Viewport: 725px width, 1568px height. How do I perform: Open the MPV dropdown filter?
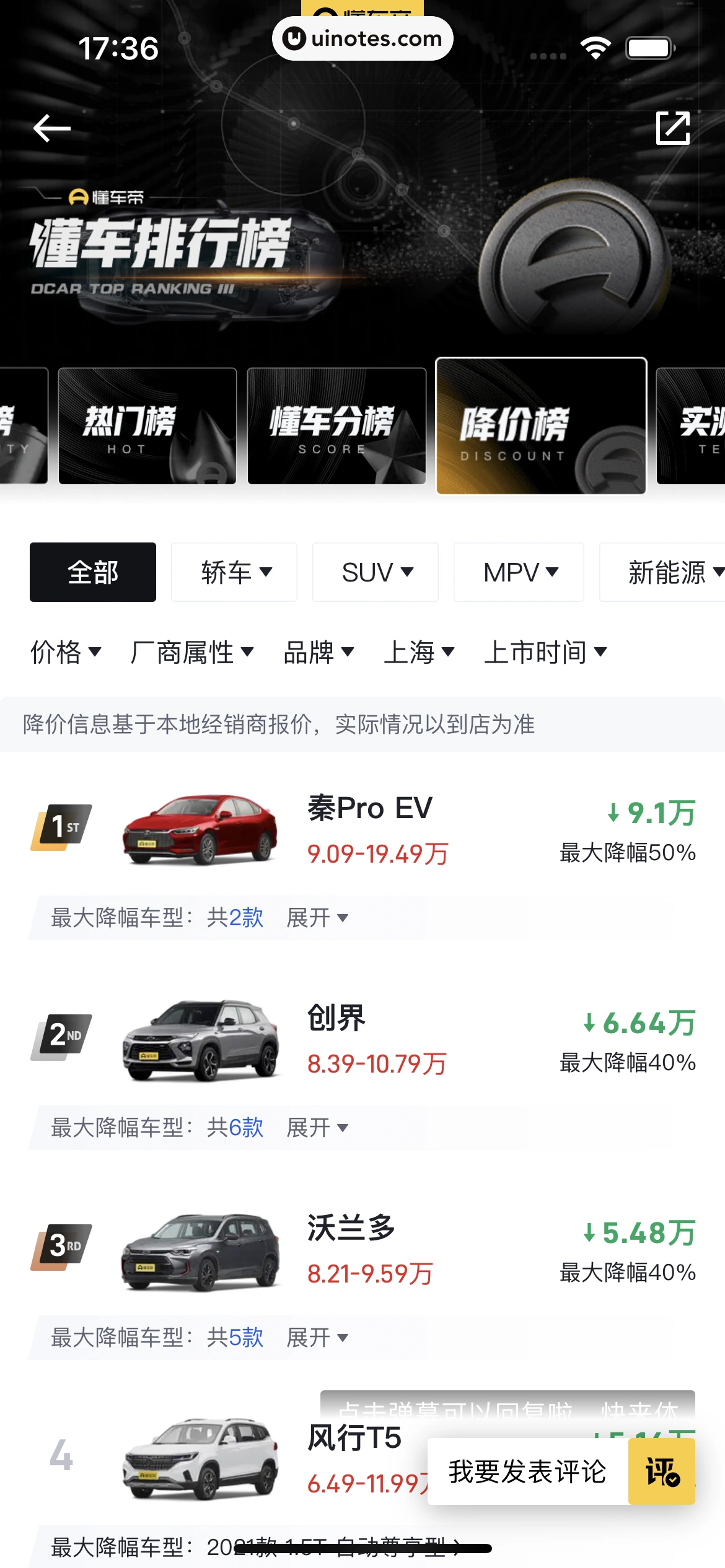(519, 572)
